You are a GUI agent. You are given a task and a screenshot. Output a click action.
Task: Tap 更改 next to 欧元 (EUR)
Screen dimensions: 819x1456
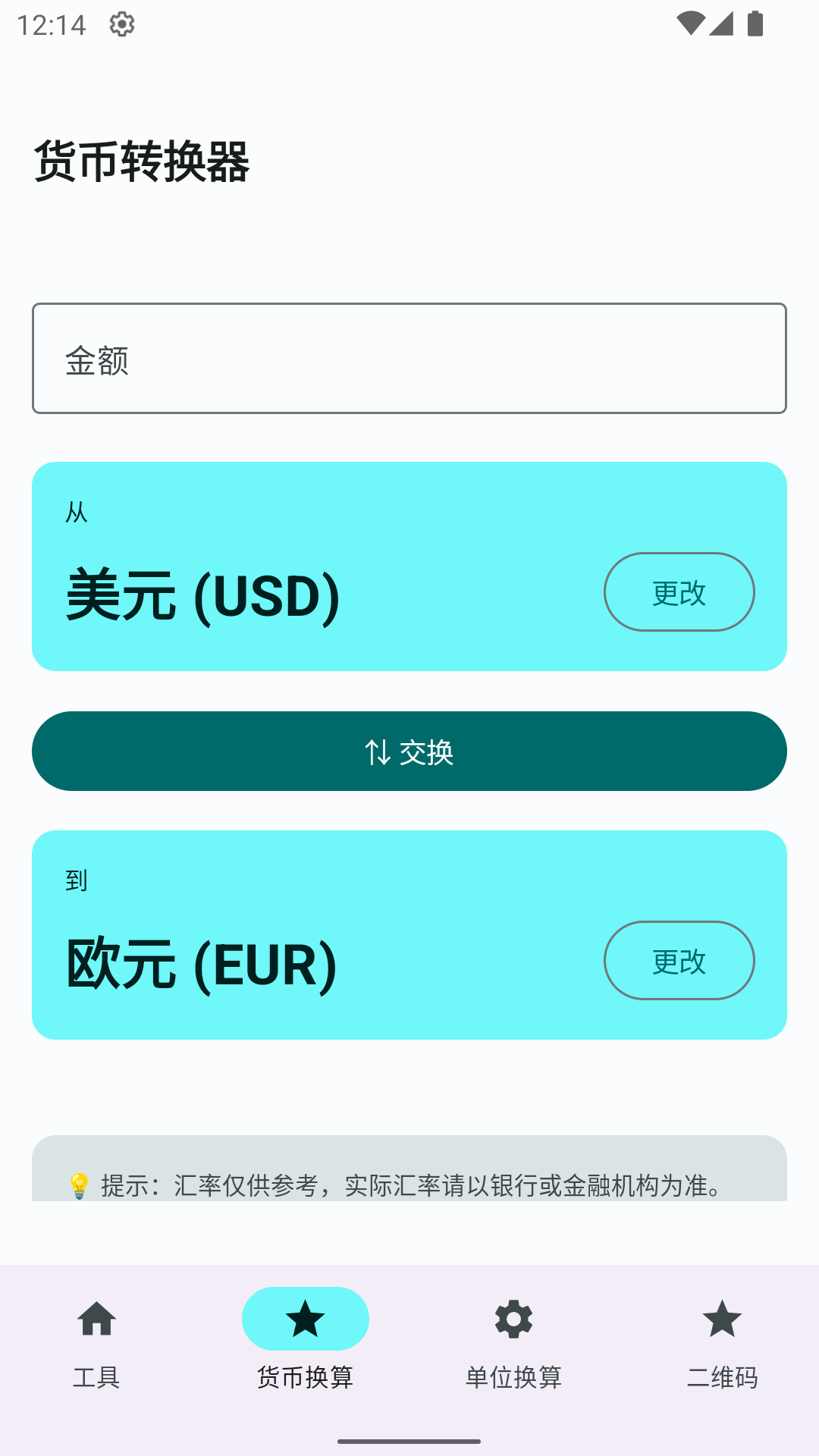(x=679, y=960)
